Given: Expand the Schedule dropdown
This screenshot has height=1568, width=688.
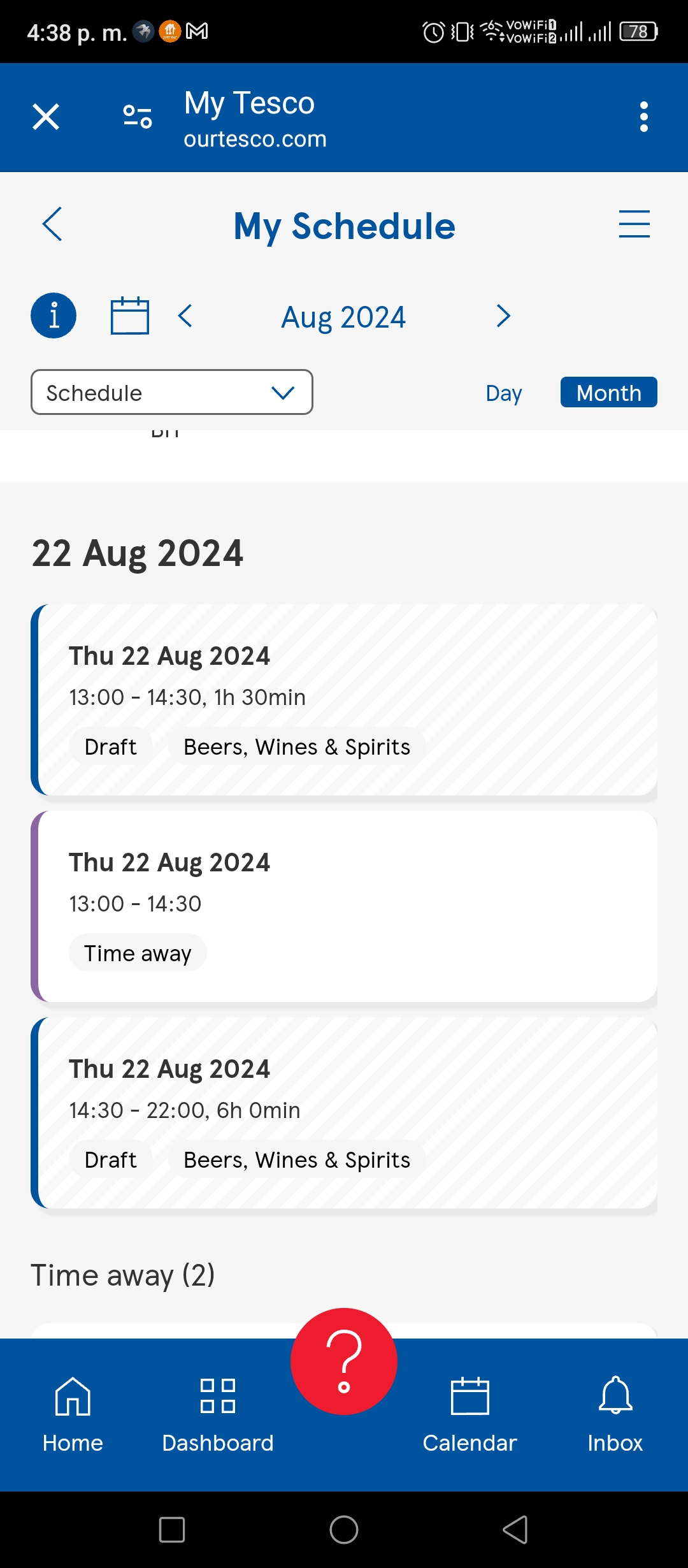Looking at the screenshot, I should [x=172, y=392].
